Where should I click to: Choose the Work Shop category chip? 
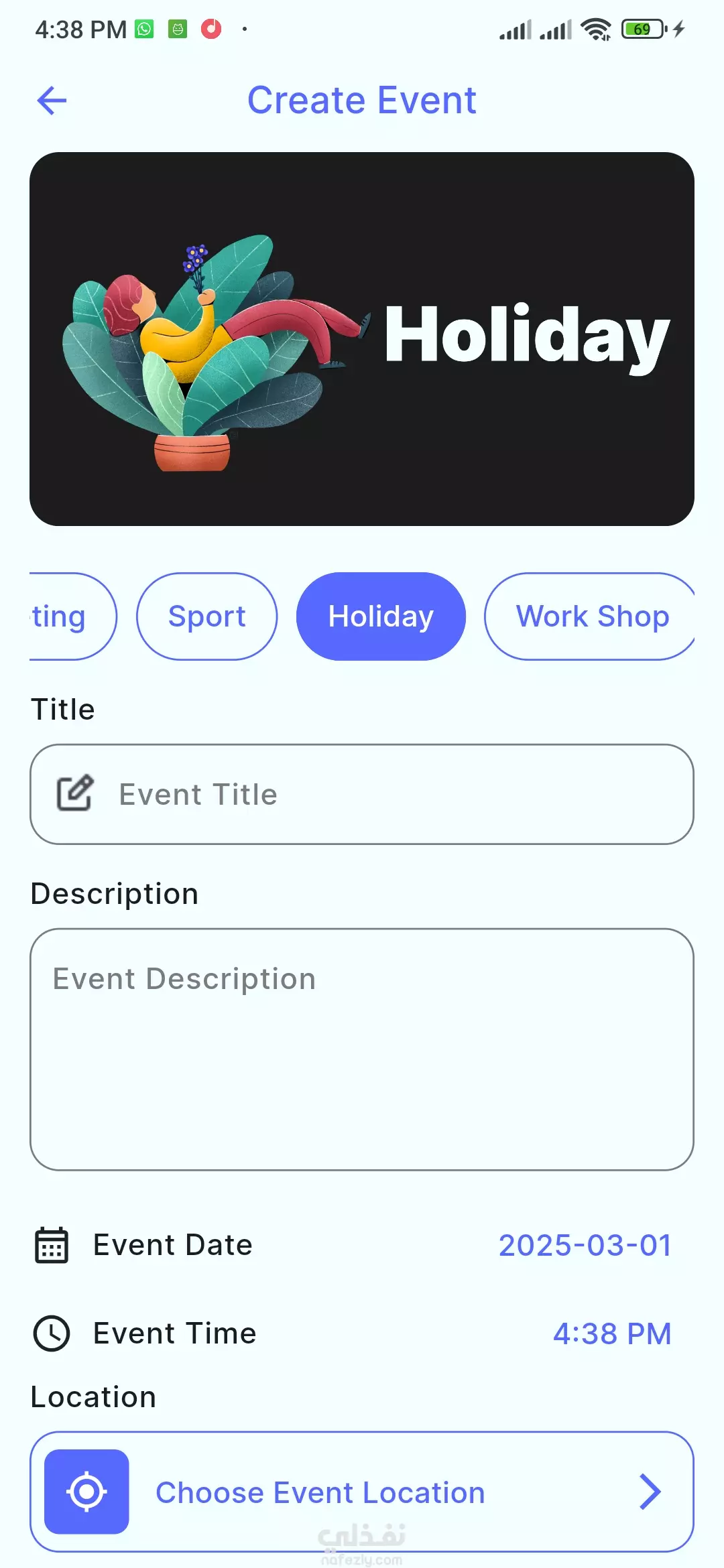coord(590,616)
